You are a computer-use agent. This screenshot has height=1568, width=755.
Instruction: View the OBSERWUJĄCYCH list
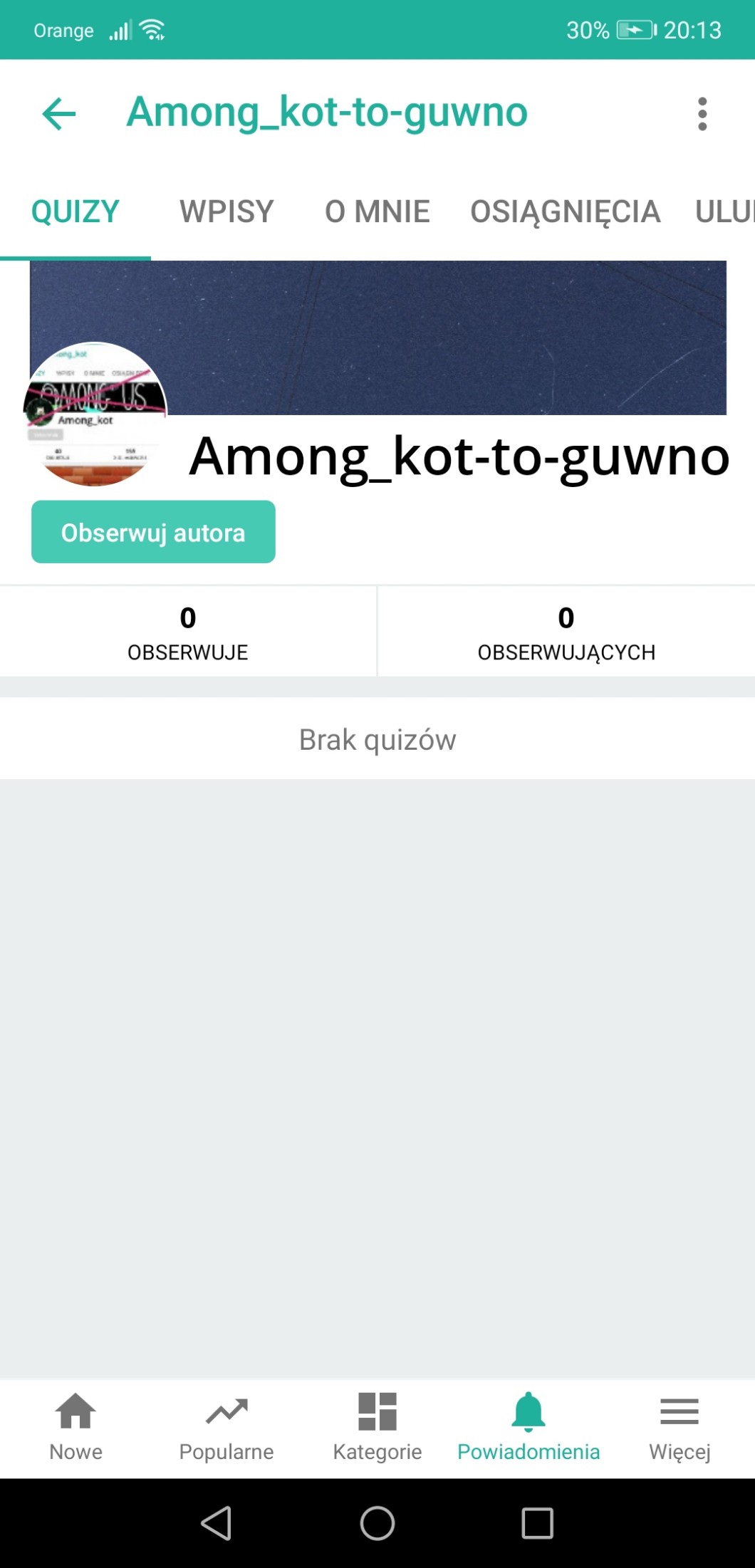tap(566, 632)
